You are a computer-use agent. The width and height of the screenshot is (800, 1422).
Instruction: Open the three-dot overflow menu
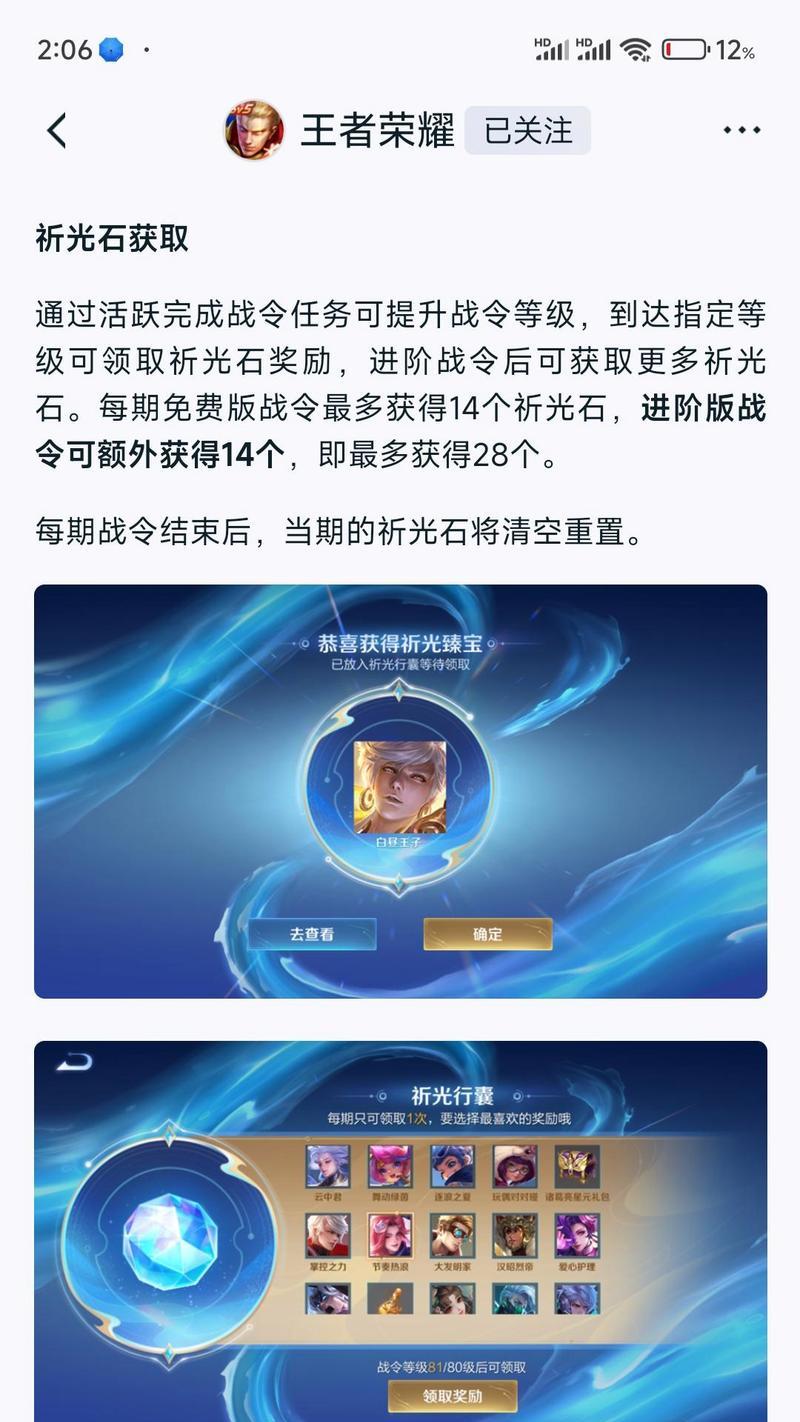(741, 131)
